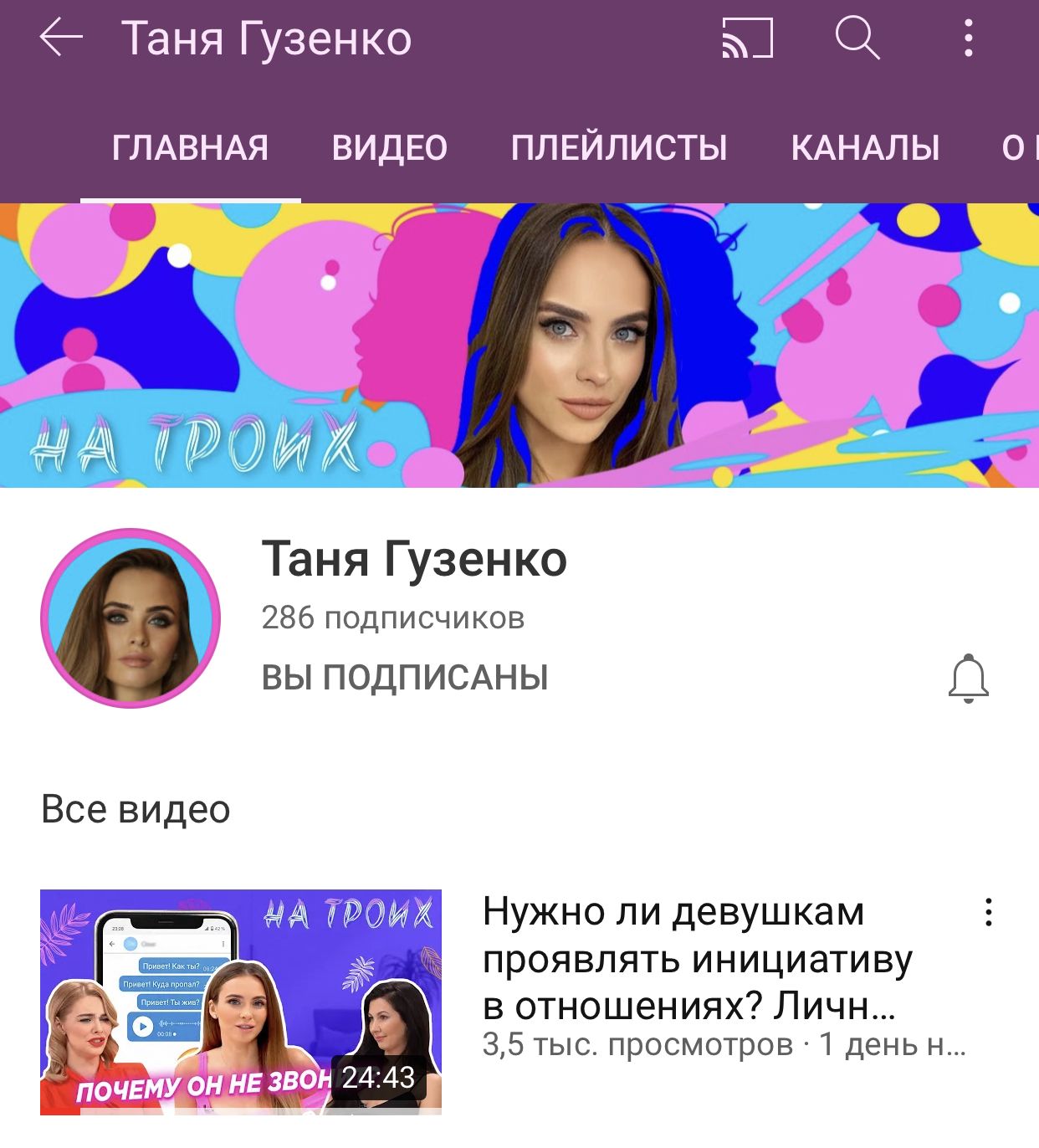Tap the ВЫ ПОДПИСАНЫ subscription button
This screenshot has height=1148, width=1039.
[x=405, y=677]
